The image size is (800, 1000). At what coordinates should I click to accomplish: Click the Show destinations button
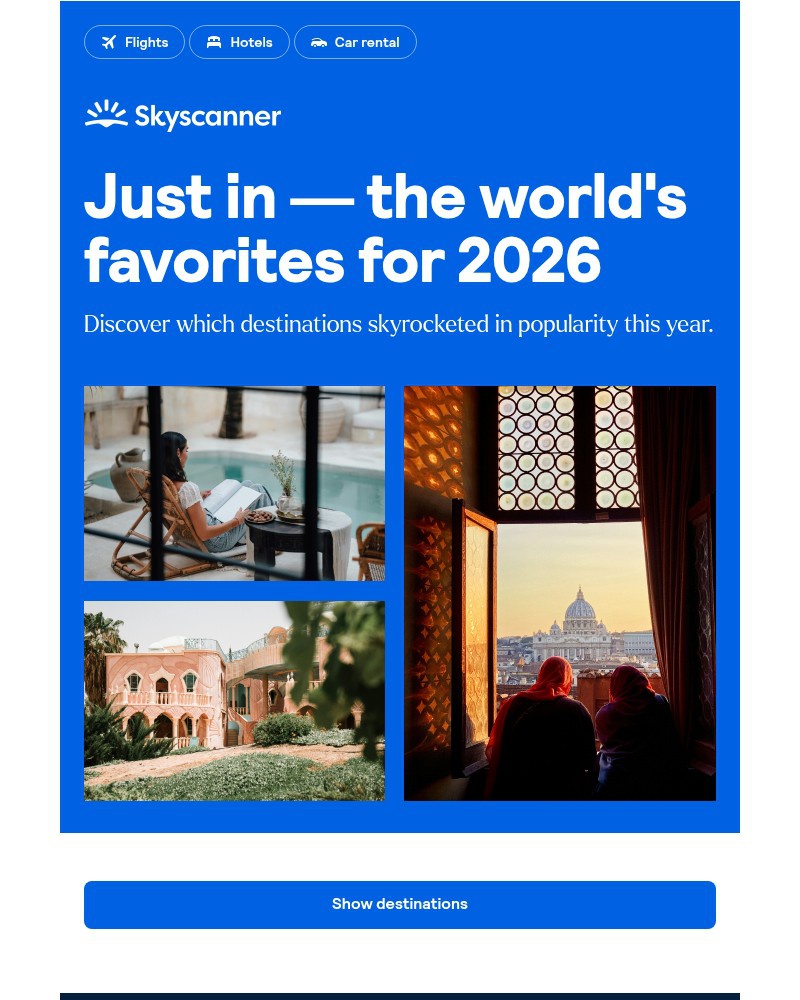click(x=400, y=904)
